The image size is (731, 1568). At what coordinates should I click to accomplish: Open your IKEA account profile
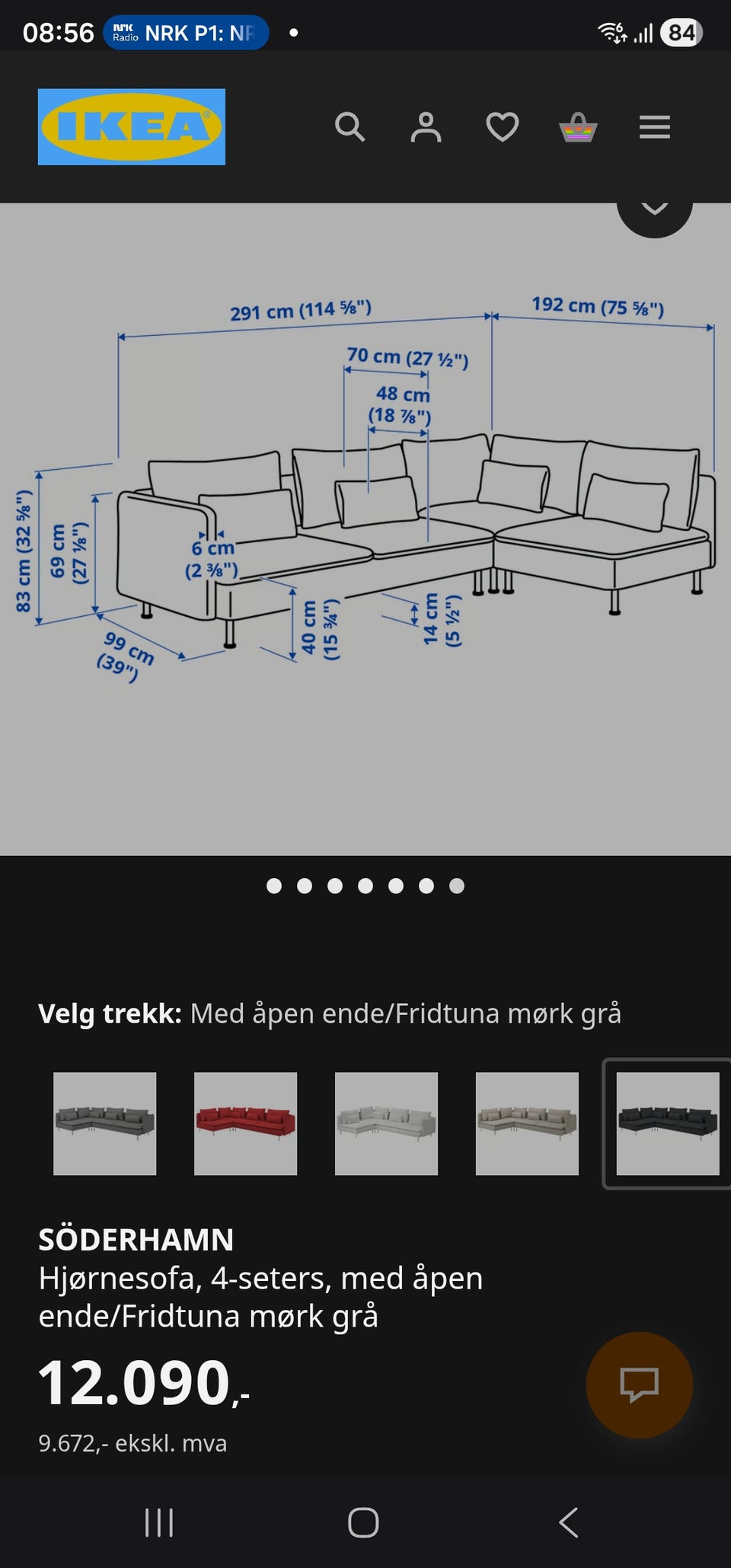426,127
